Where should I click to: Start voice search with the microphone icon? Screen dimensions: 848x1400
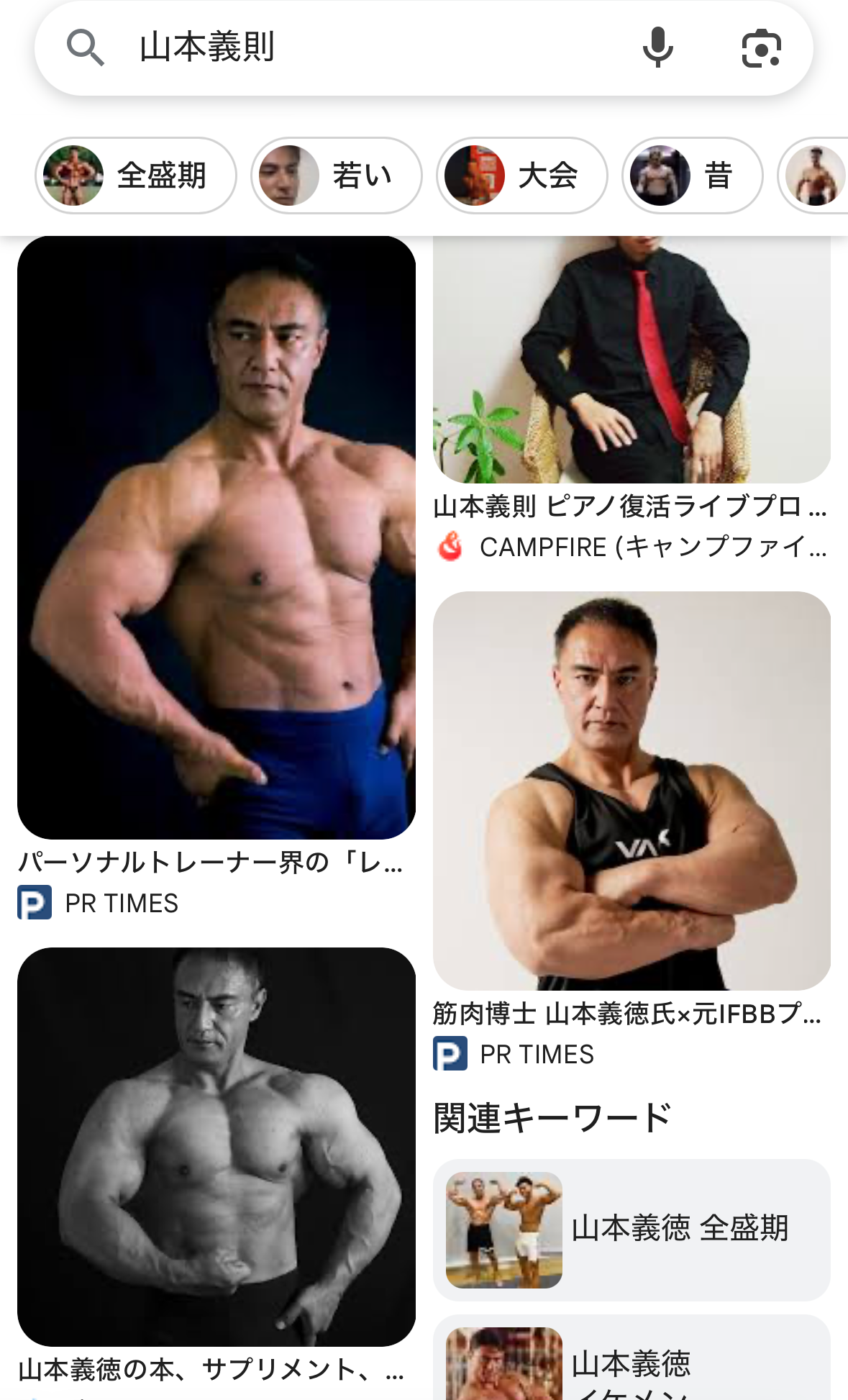pyautogui.click(x=657, y=47)
